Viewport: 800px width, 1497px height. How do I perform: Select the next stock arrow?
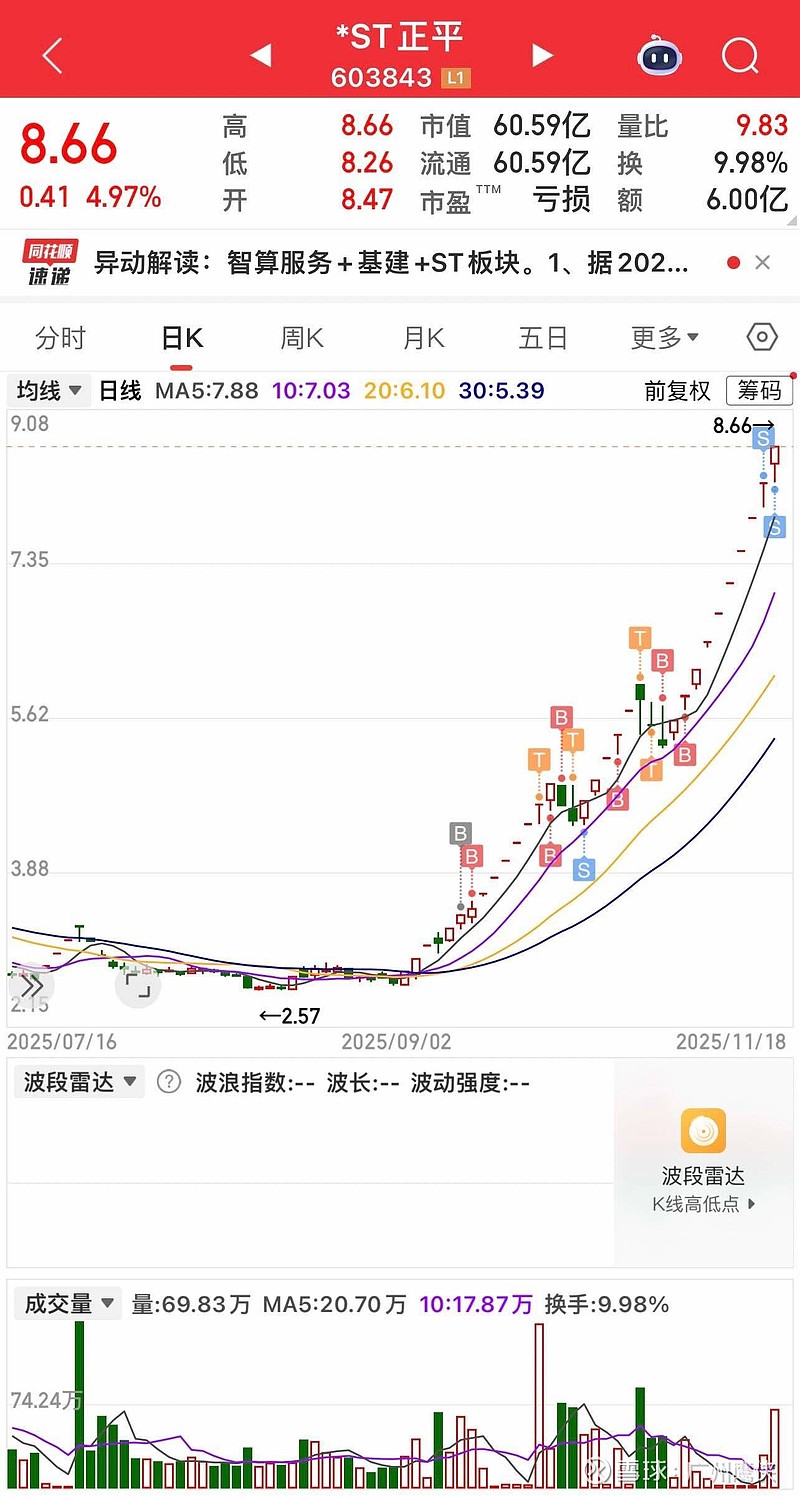point(541,55)
